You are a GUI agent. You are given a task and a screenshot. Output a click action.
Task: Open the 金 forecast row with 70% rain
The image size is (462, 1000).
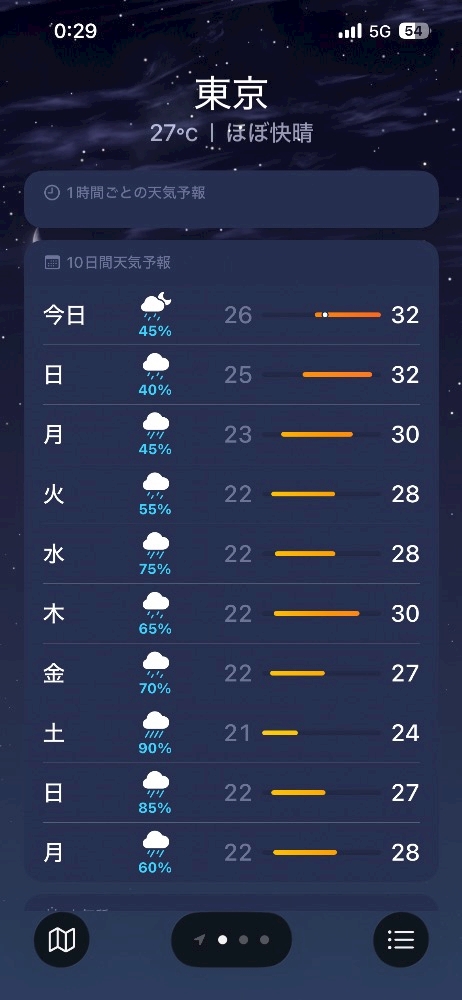coord(232,673)
